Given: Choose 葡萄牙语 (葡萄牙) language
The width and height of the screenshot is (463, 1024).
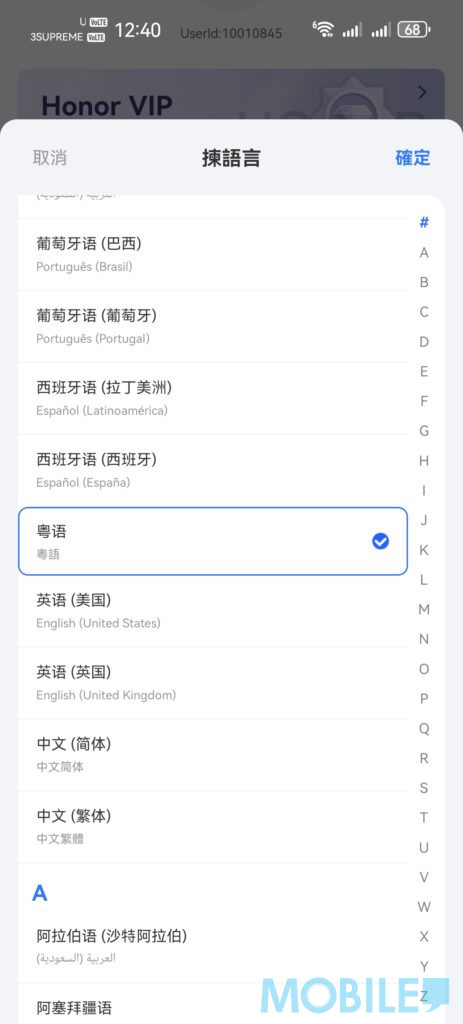Looking at the screenshot, I should (213, 327).
